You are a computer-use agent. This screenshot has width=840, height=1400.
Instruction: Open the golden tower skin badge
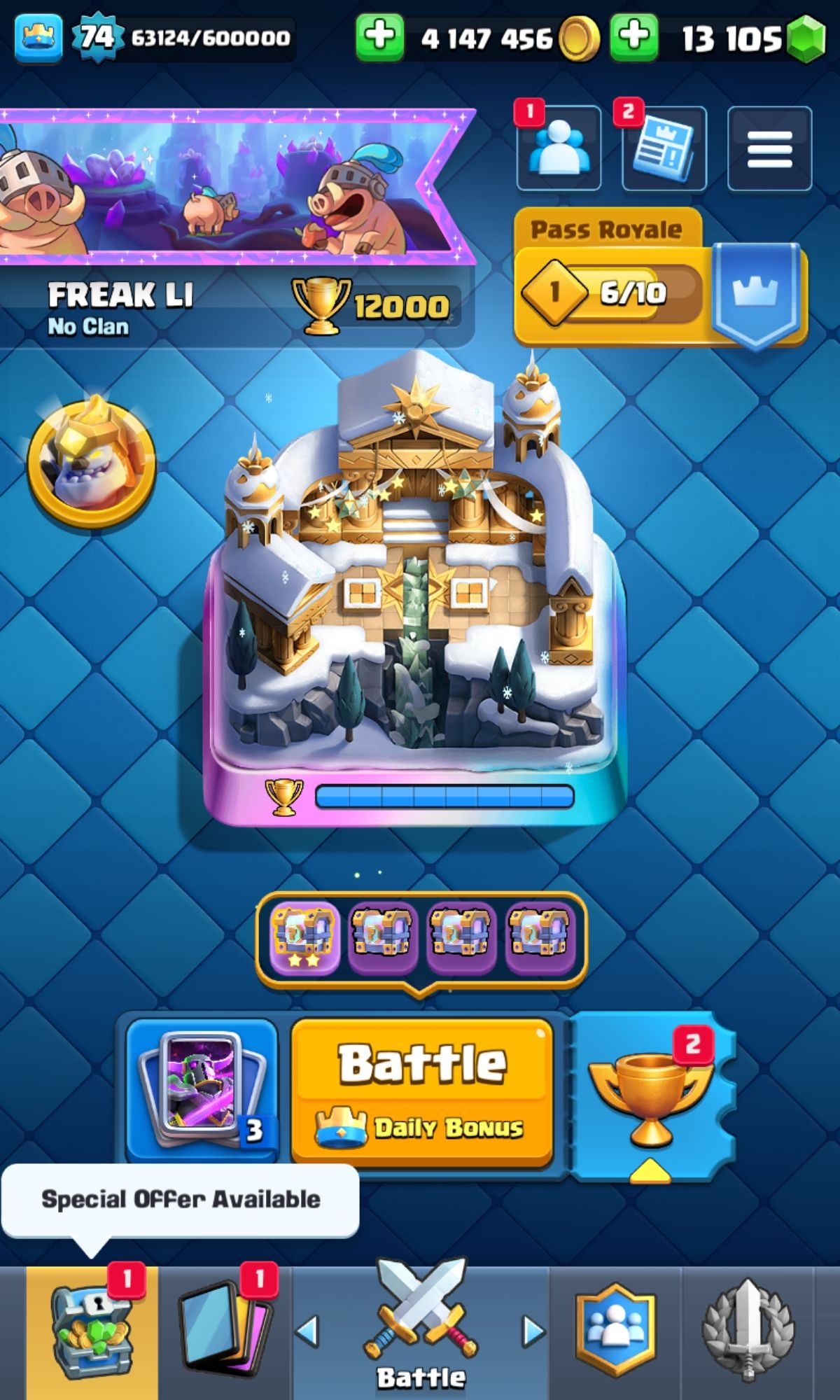pos(92,465)
